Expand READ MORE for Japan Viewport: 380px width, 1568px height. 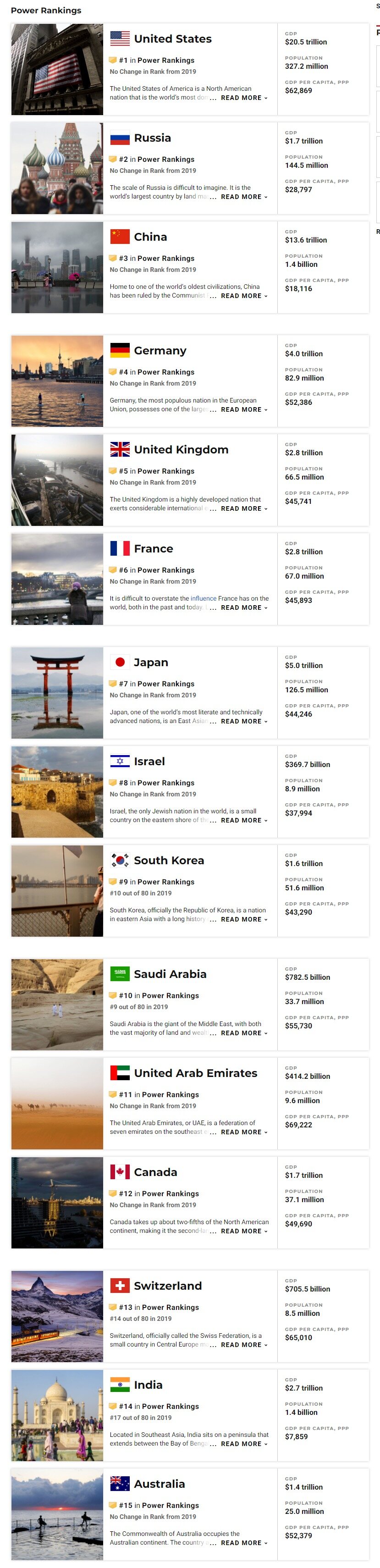[243, 721]
